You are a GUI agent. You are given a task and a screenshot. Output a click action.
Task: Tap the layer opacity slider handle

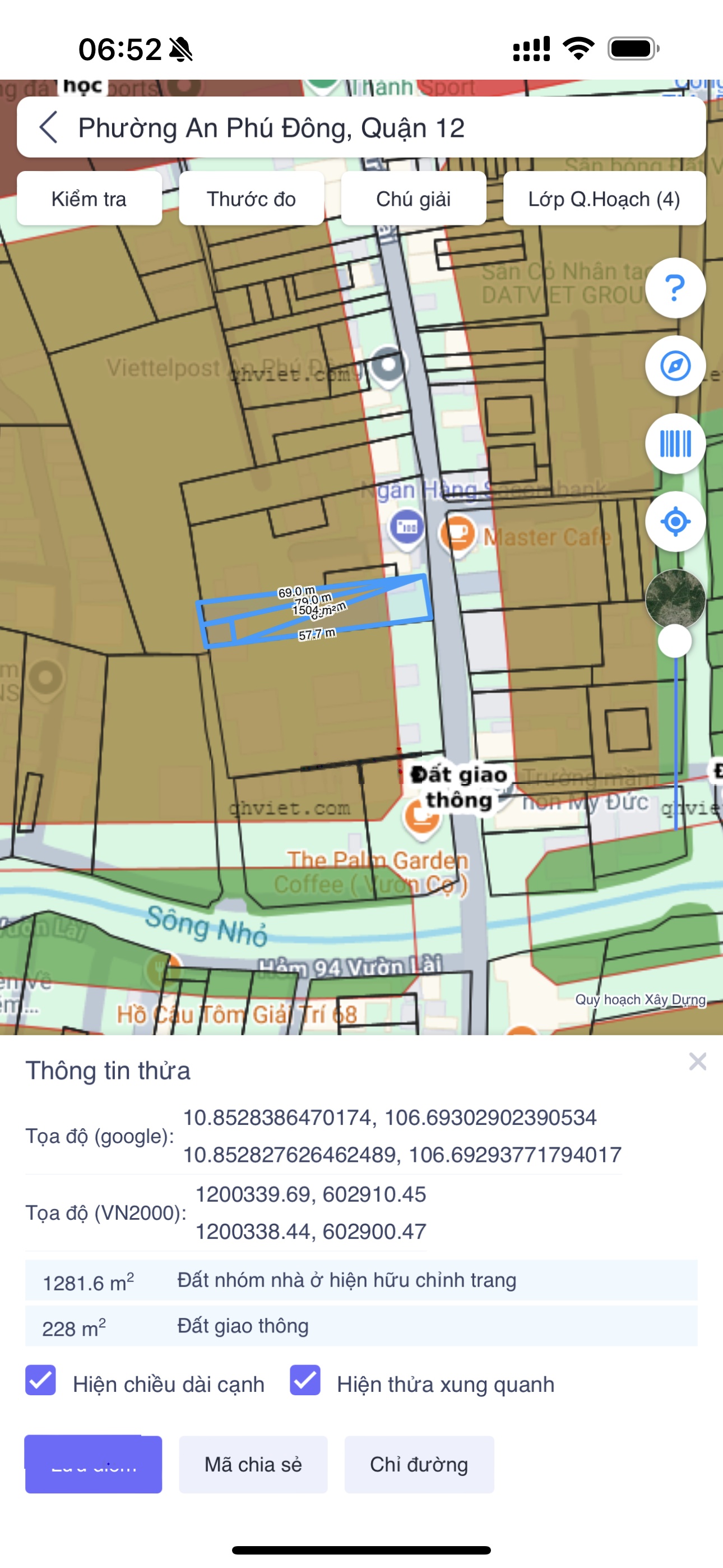pyautogui.click(x=675, y=641)
